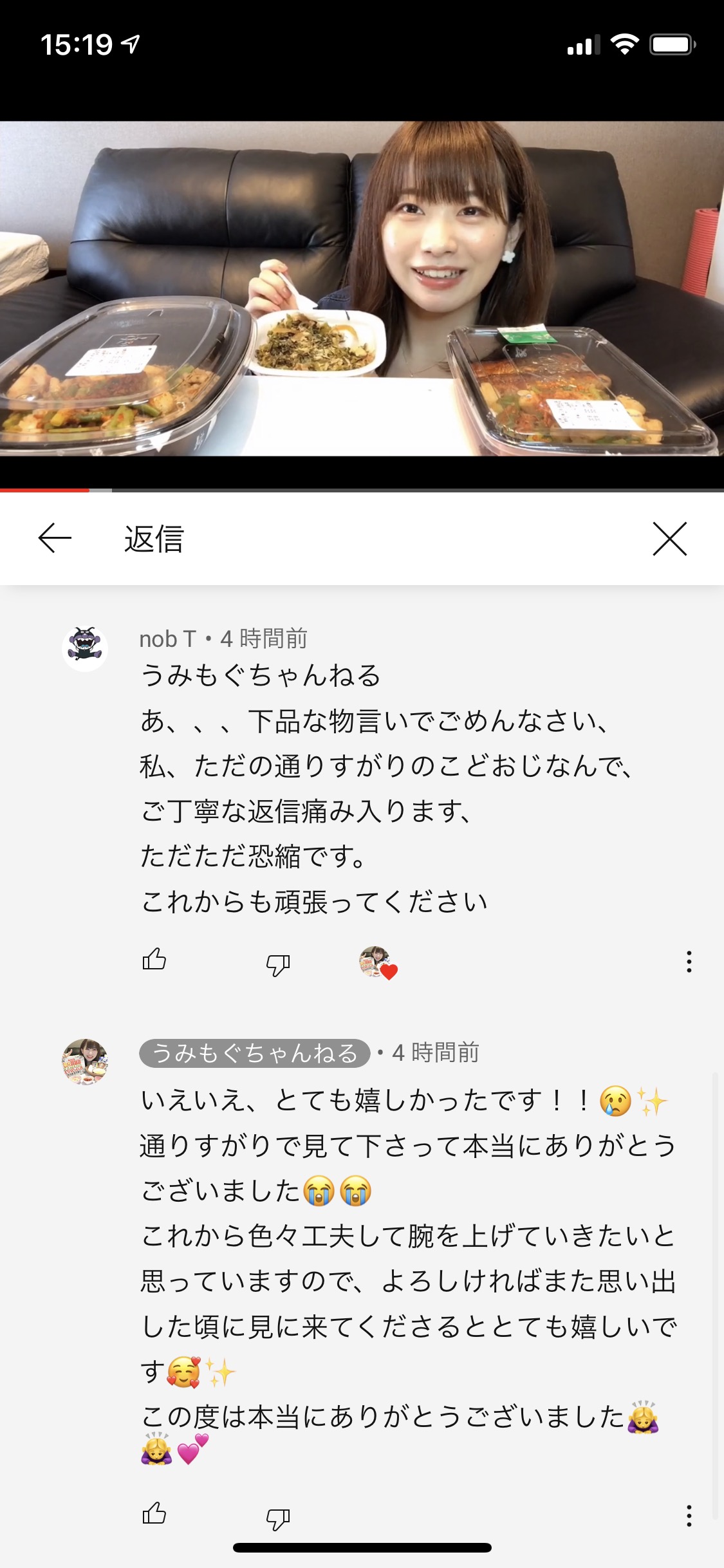The width and height of the screenshot is (724, 1568).
Task: Open nob T's profile avatar
Action: (x=85, y=648)
